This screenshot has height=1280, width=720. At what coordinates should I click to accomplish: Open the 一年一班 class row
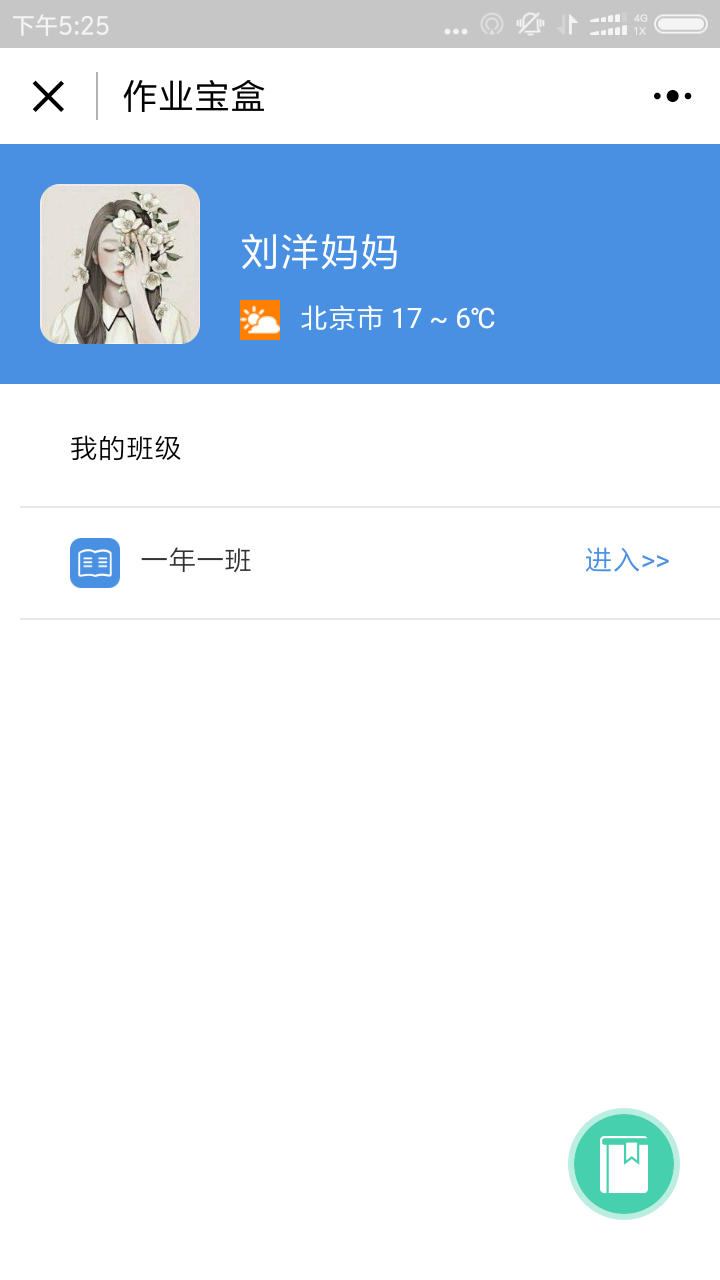coord(196,562)
